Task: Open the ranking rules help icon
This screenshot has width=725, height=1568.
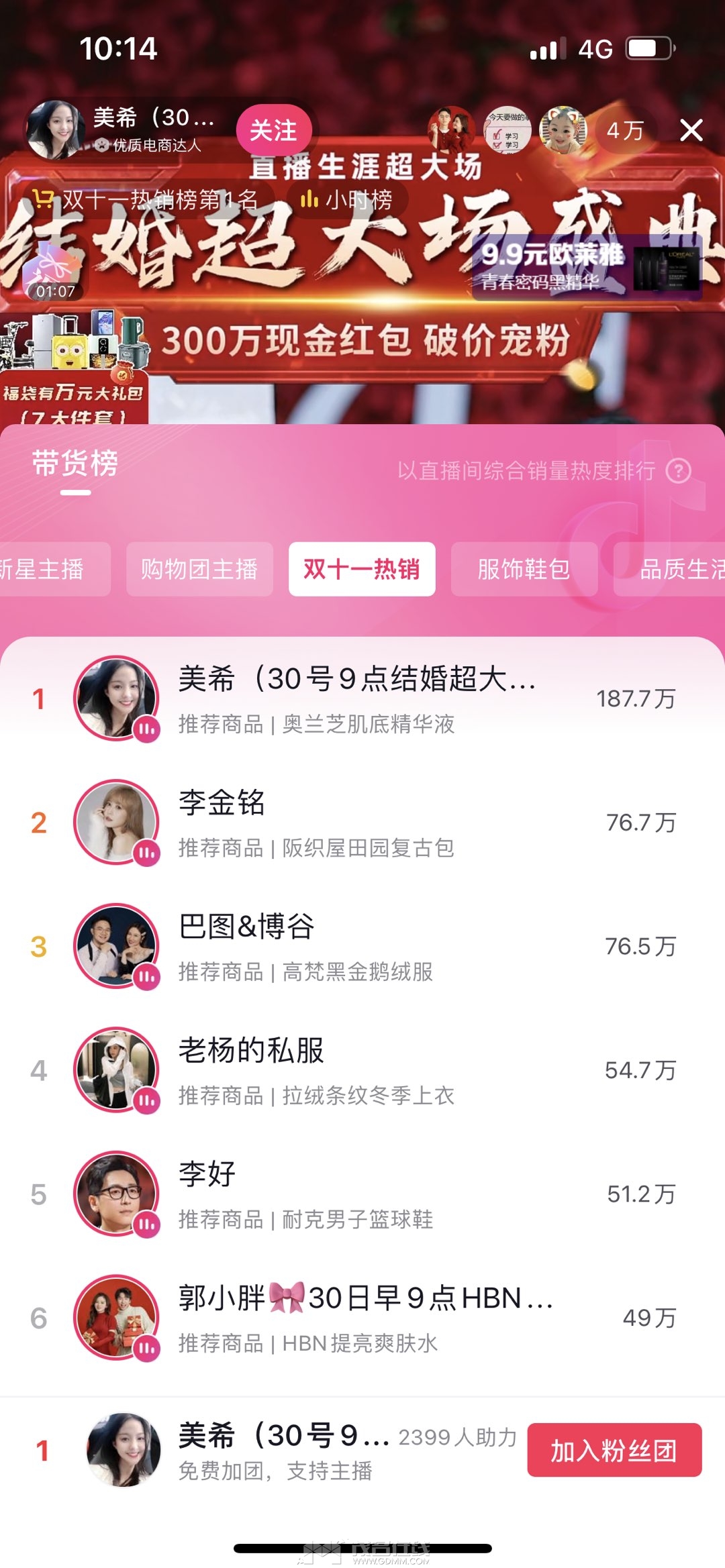Action: 678,471
